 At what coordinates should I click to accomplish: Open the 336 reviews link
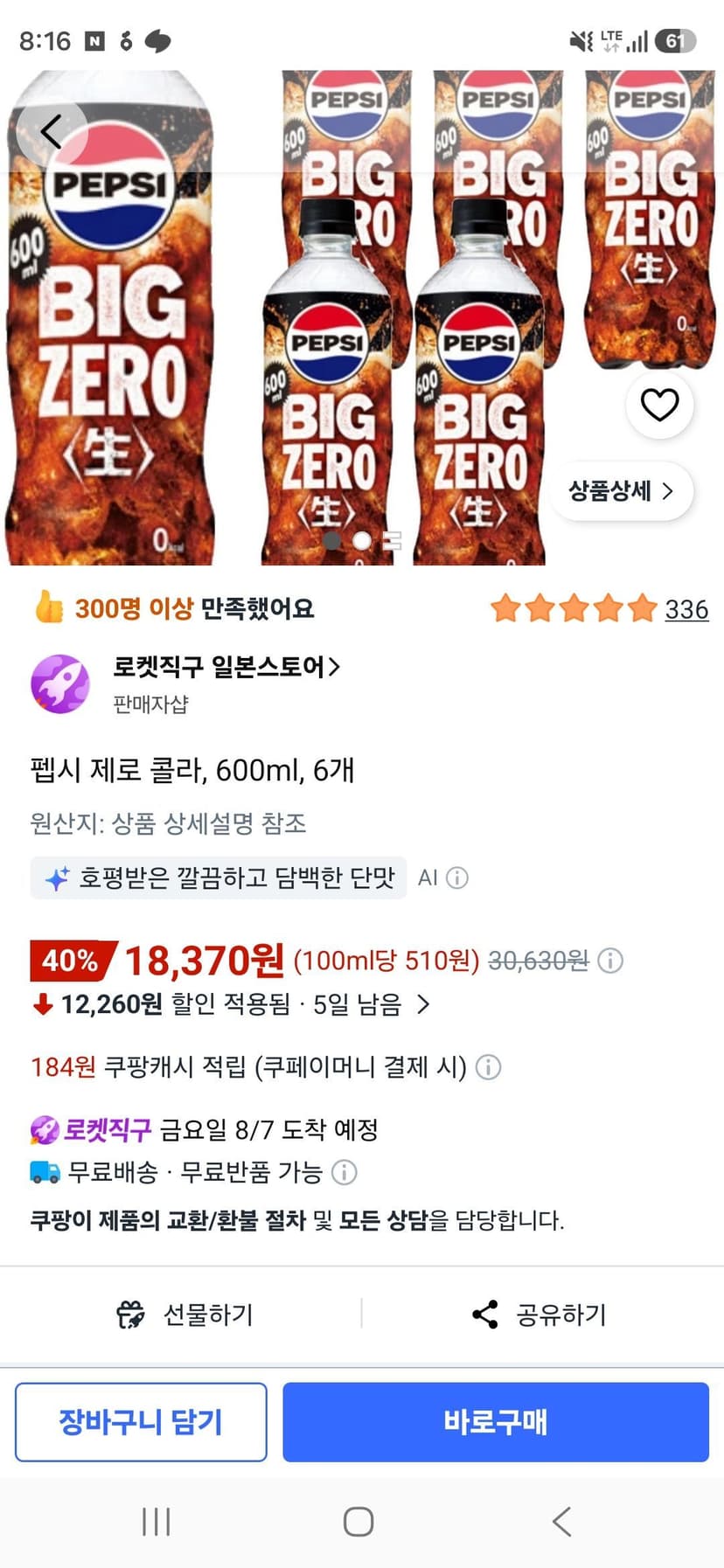click(686, 609)
